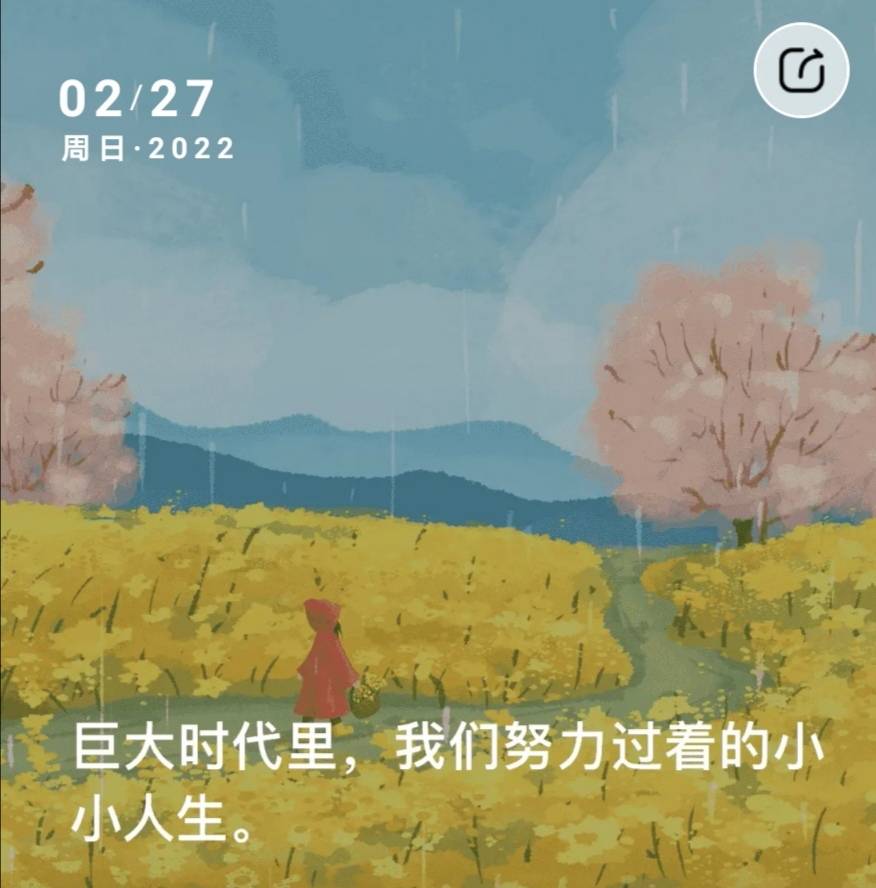The image size is (876, 888).
Task: Select the '周日·2022' weekday label
Action: [x=146, y=148]
